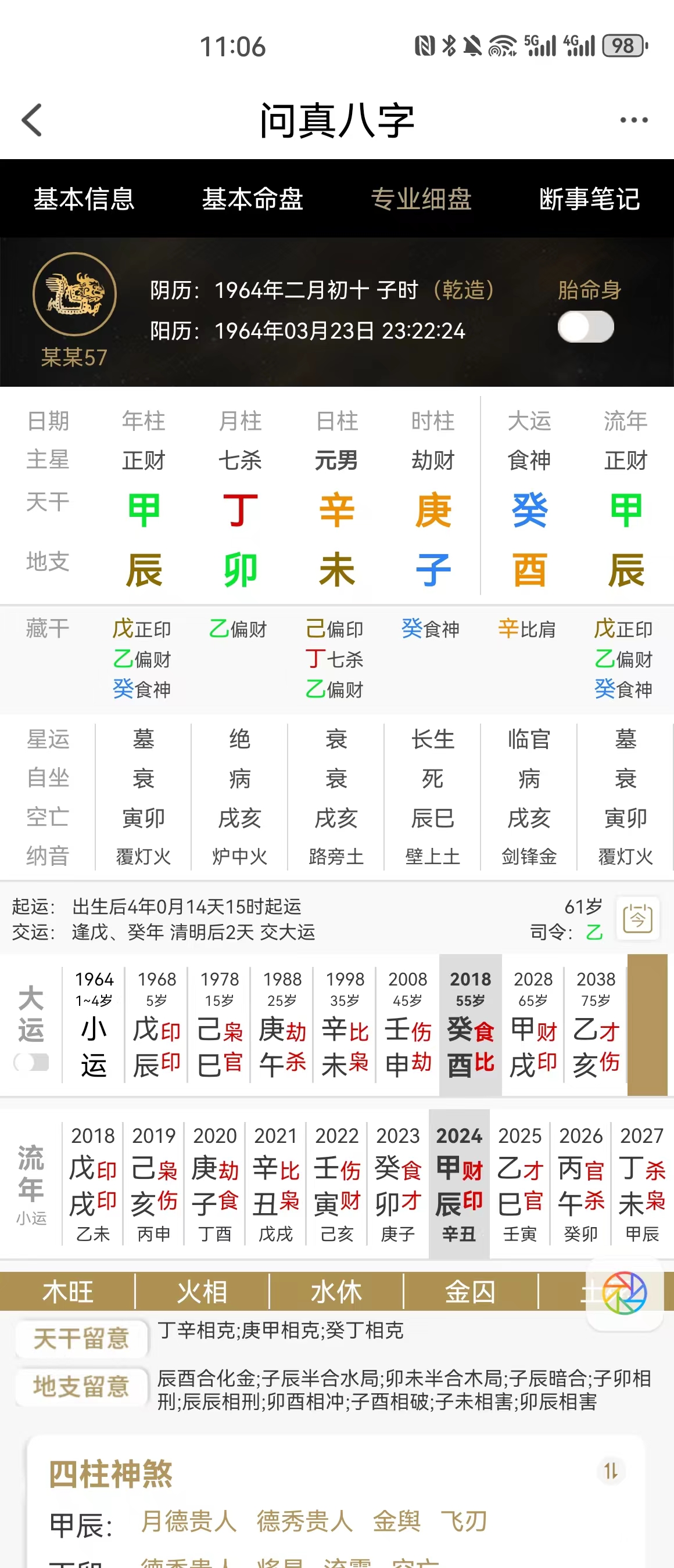Open the 天干留意 button
Screen dimensions: 674x1568
(x=81, y=1339)
